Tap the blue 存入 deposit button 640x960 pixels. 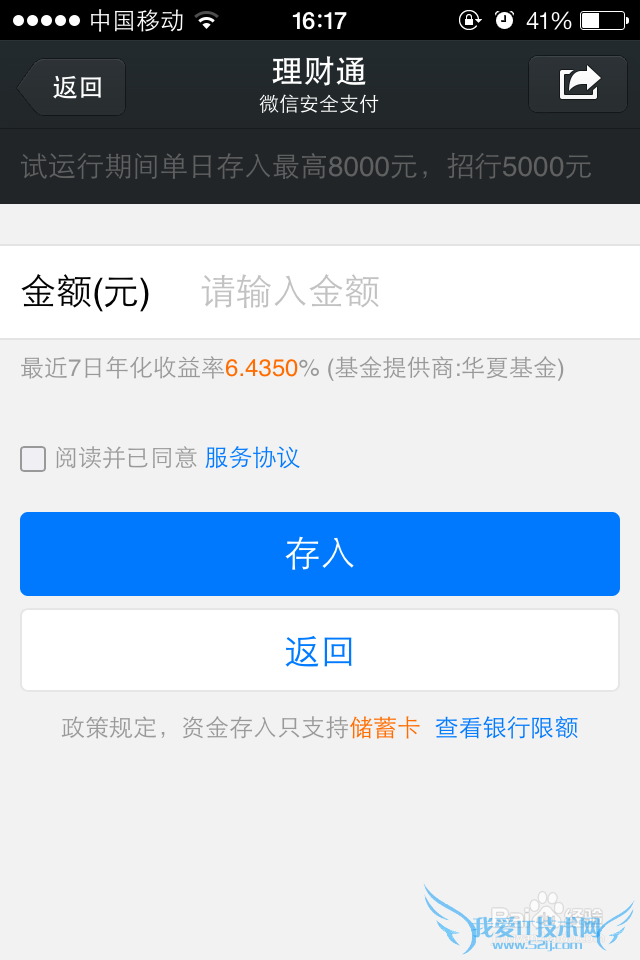point(320,554)
